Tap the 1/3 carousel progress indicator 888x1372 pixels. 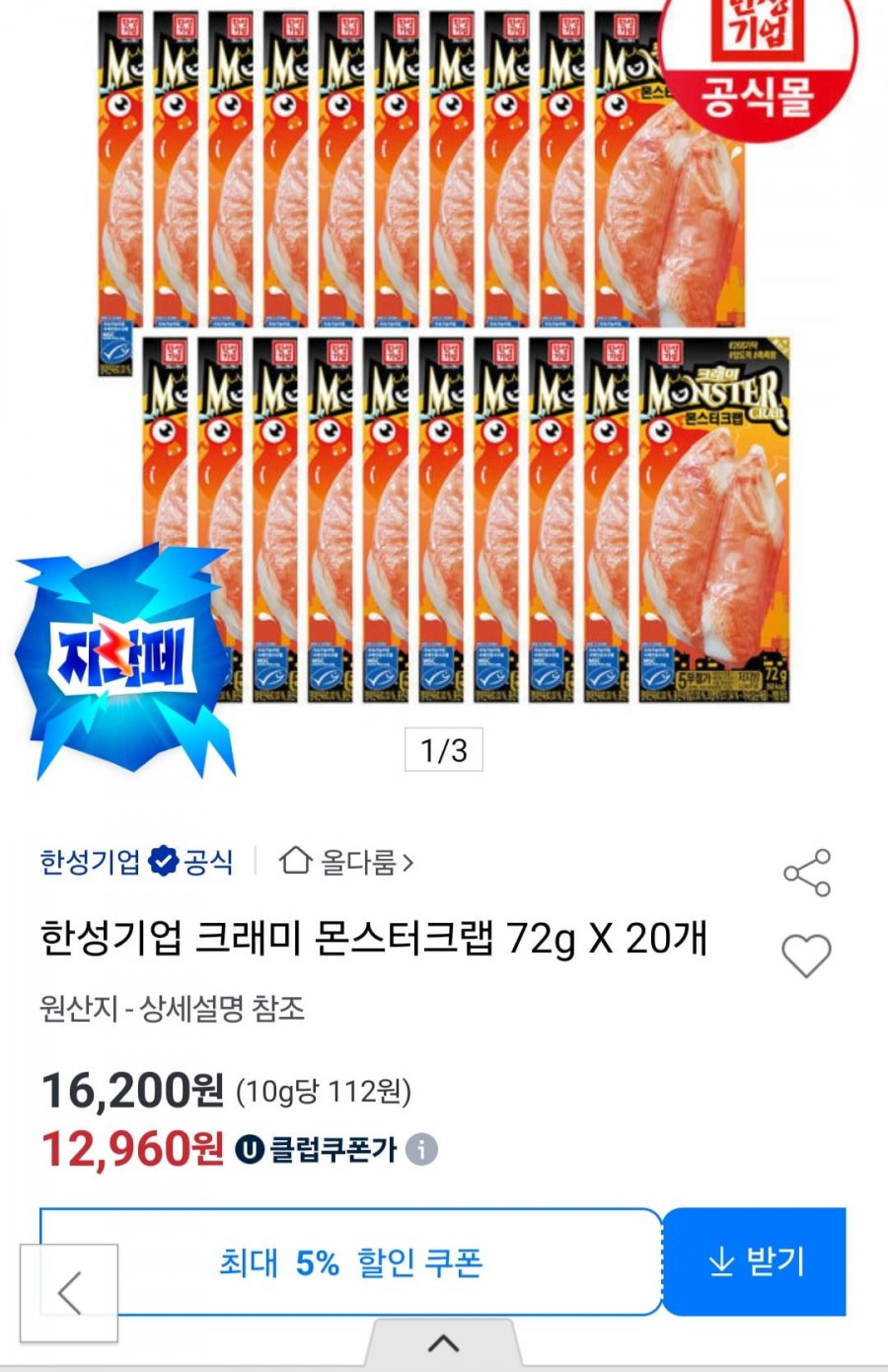pyautogui.click(x=444, y=751)
